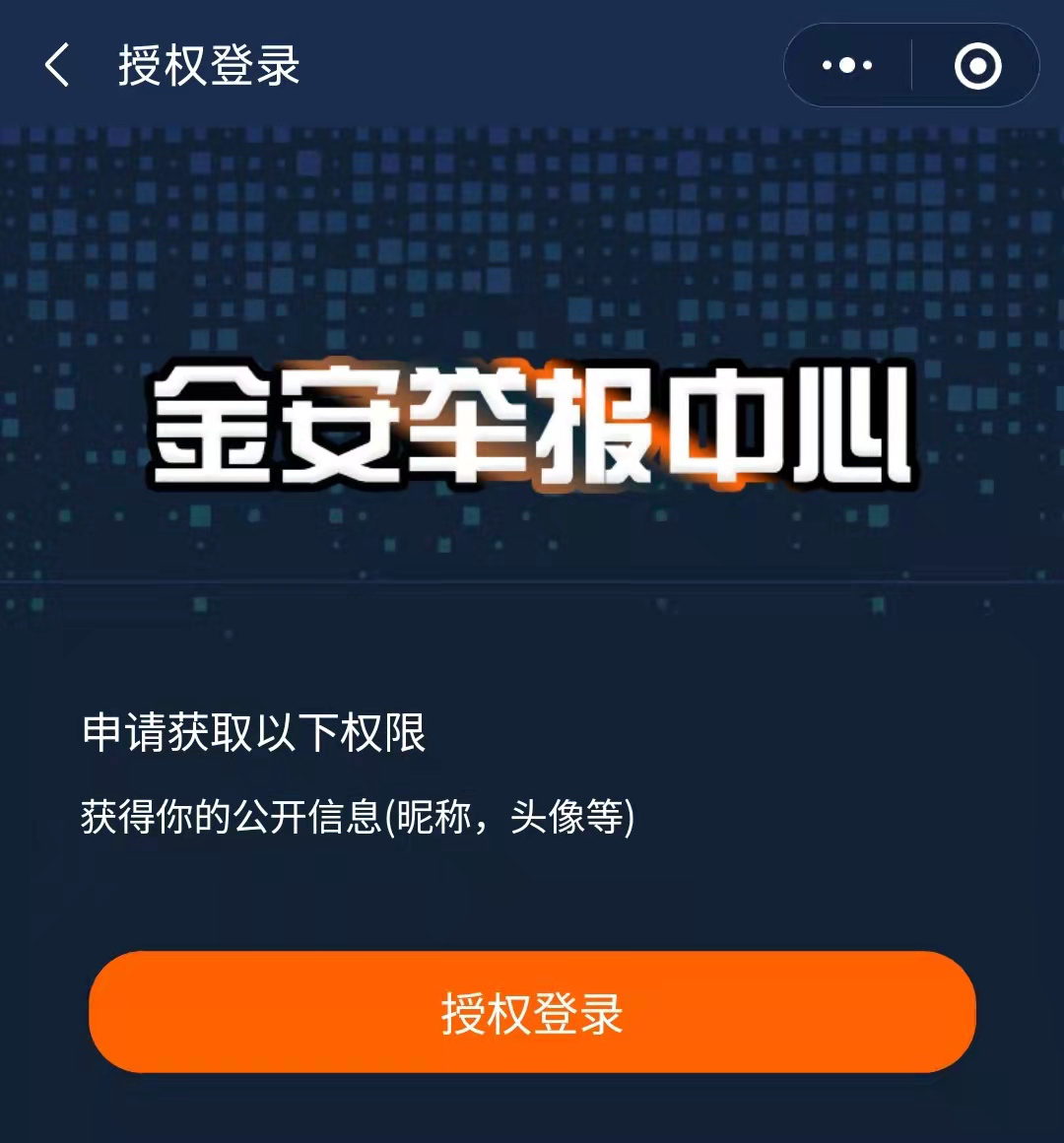Open the mini program more options menu
This screenshot has width=1064, height=1143.
click(847, 66)
